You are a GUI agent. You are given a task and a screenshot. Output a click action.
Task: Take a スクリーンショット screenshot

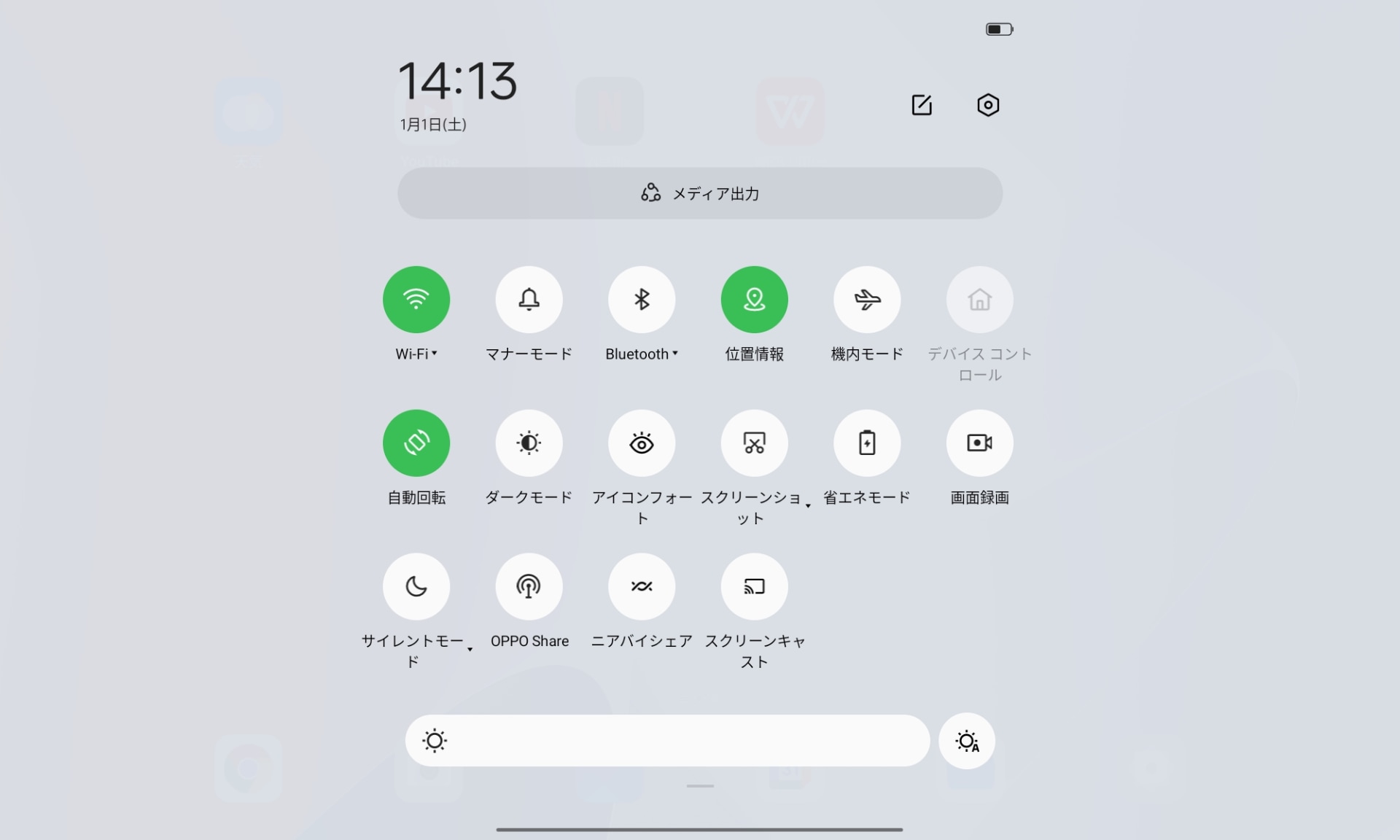point(754,443)
